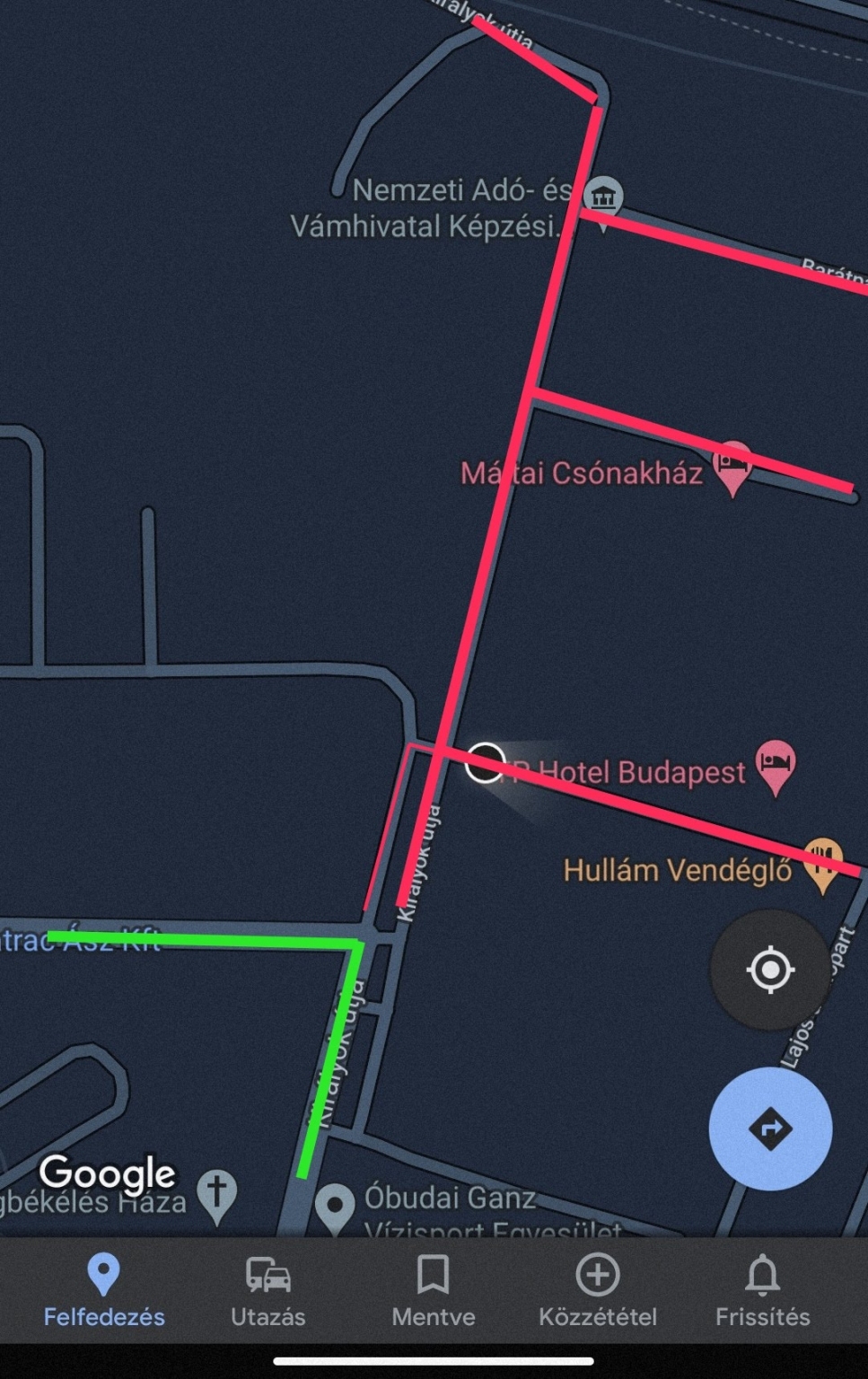Image resolution: width=868 pixels, height=1379 pixels.
Task: Select the Hotel Budapest map pin
Action: pos(775,766)
